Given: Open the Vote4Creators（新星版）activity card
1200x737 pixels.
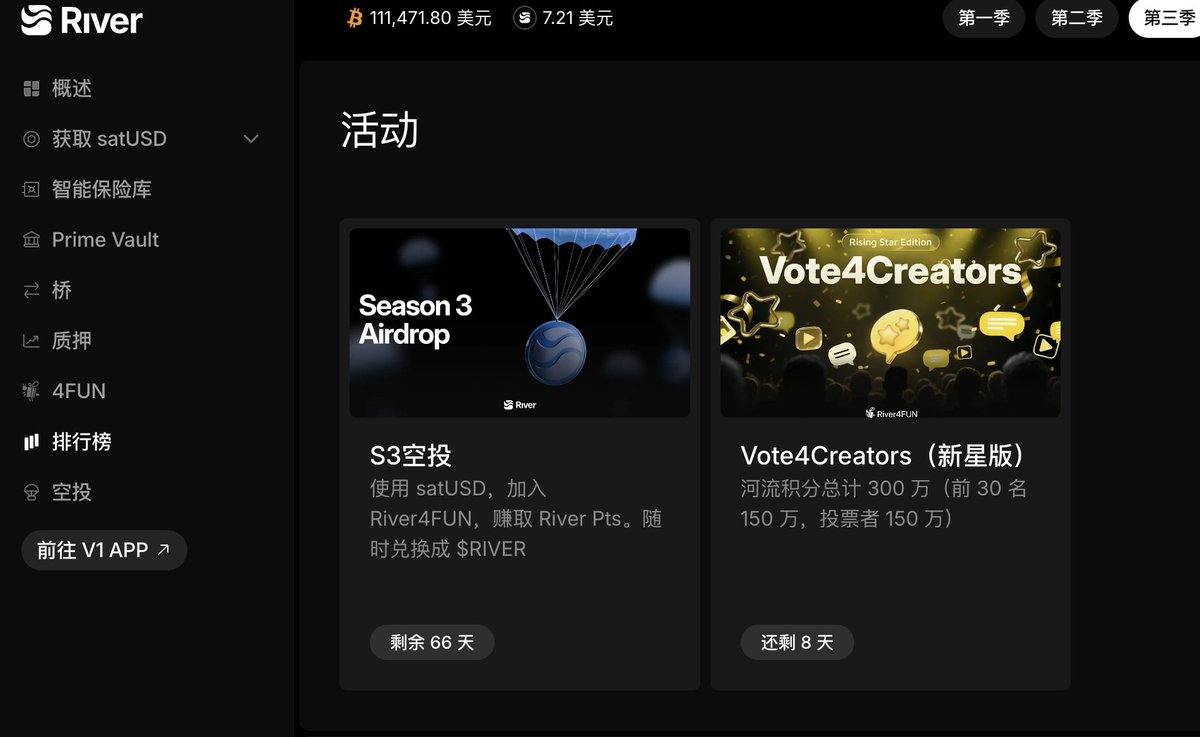Looking at the screenshot, I should (890, 454).
